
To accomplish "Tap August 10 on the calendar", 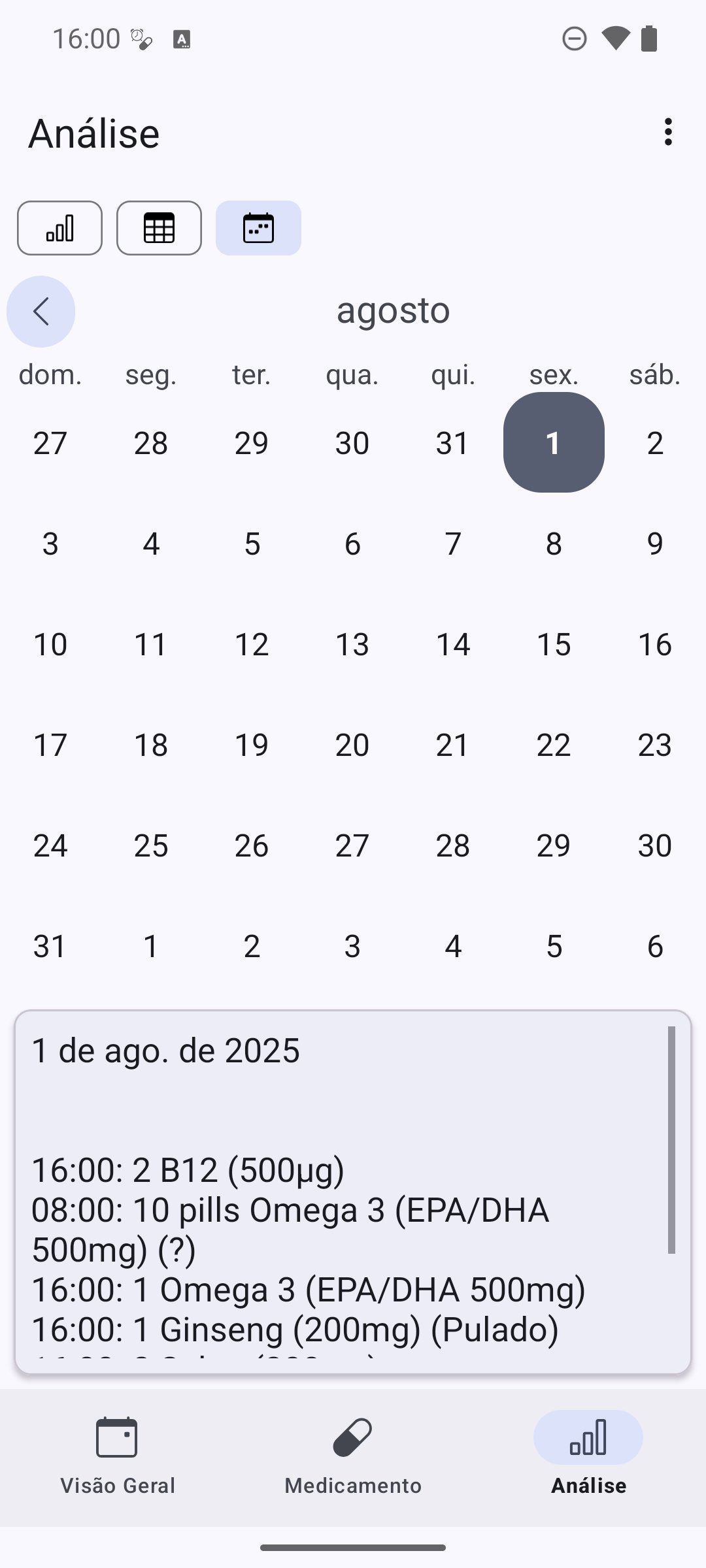I will [x=50, y=644].
